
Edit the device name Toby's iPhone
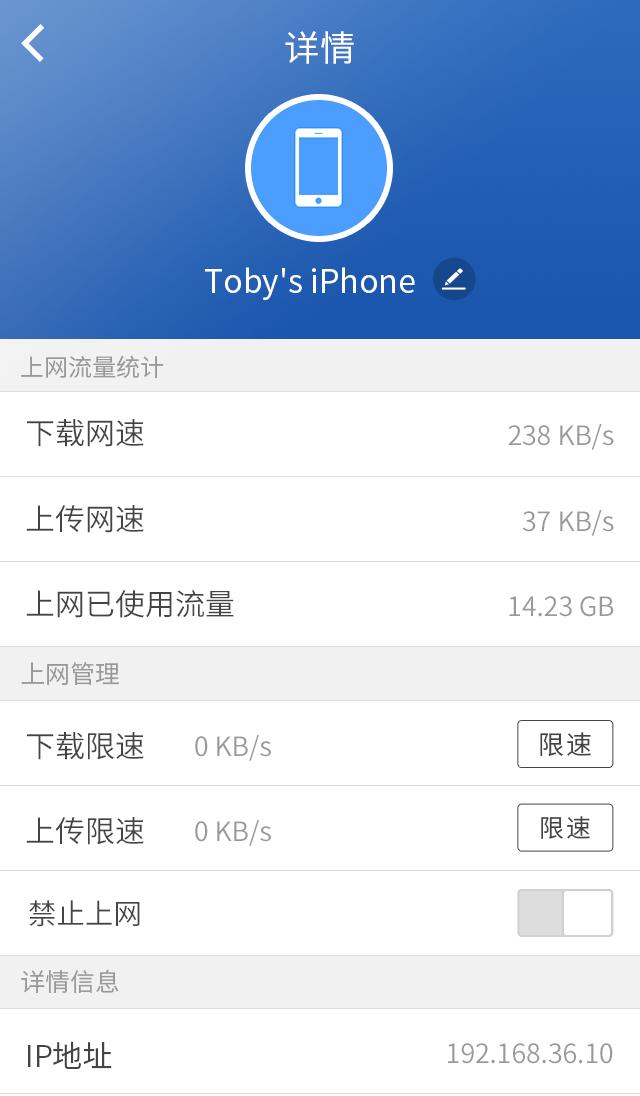click(454, 280)
